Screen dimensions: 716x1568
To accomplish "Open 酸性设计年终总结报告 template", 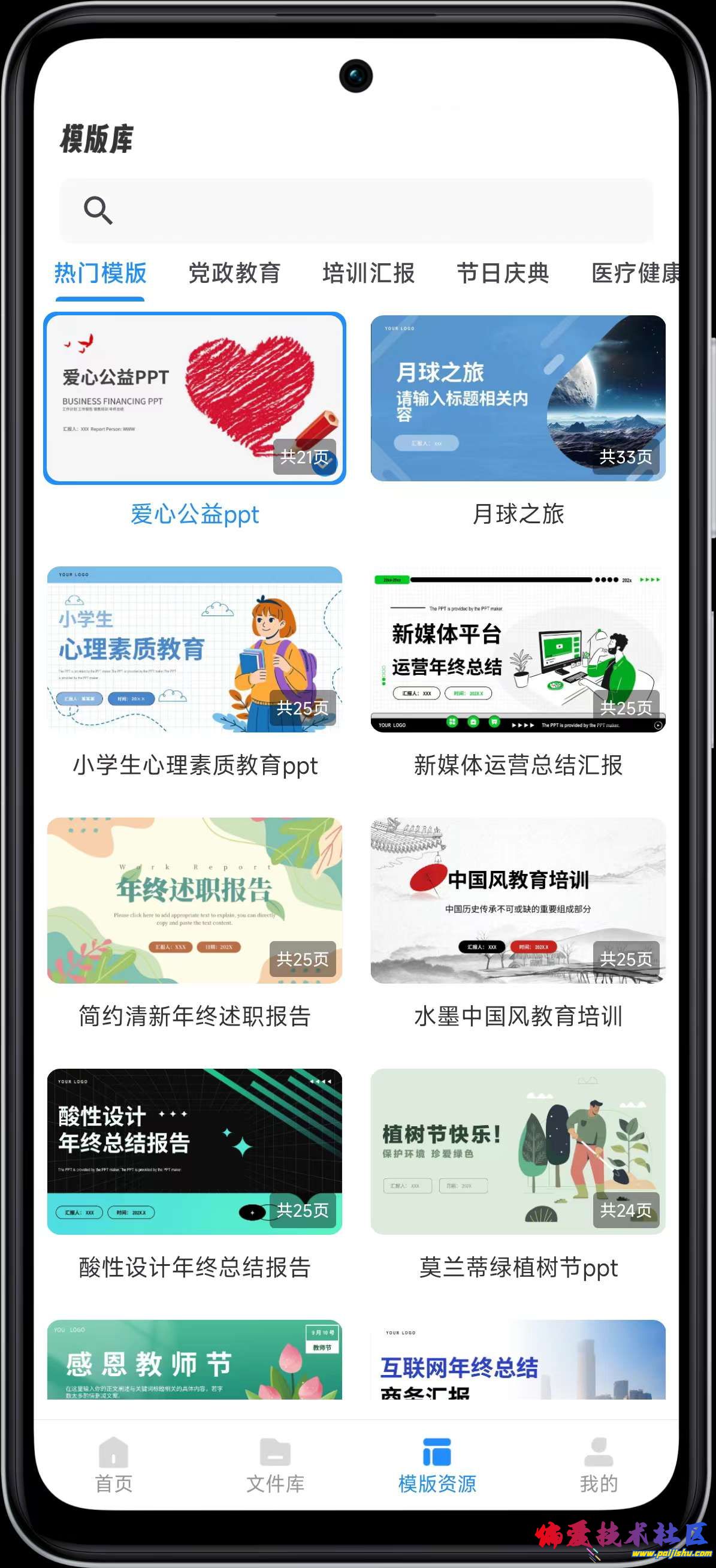I will tap(195, 1151).
